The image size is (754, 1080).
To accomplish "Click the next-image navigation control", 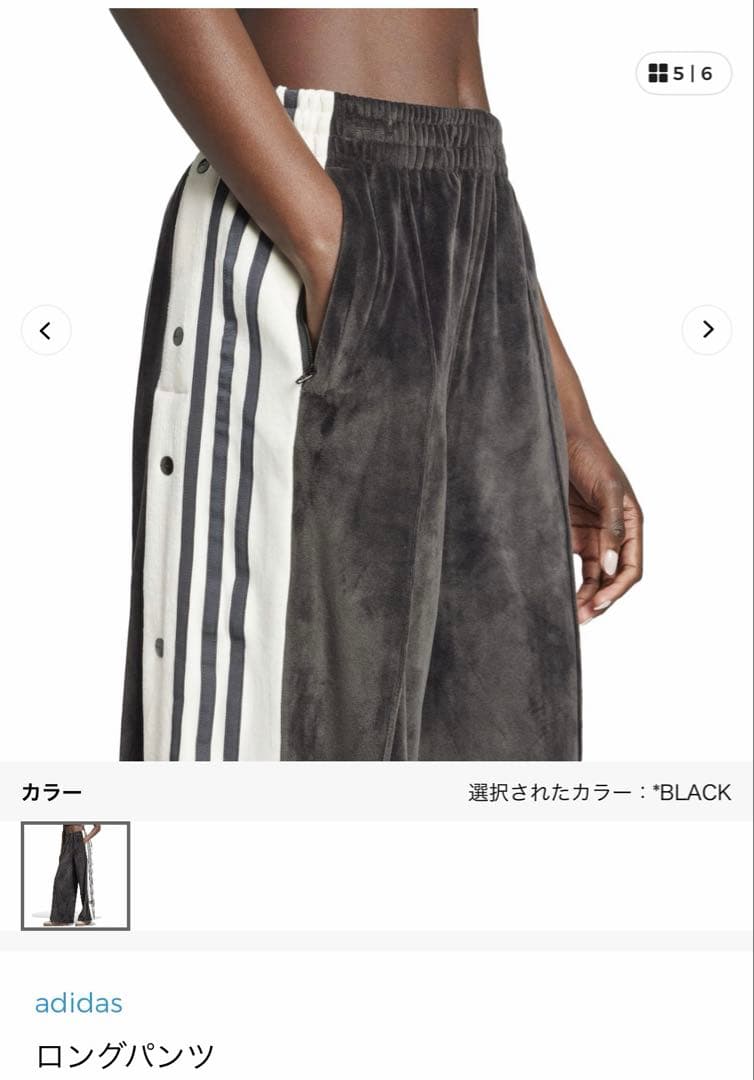I will [x=709, y=328].
